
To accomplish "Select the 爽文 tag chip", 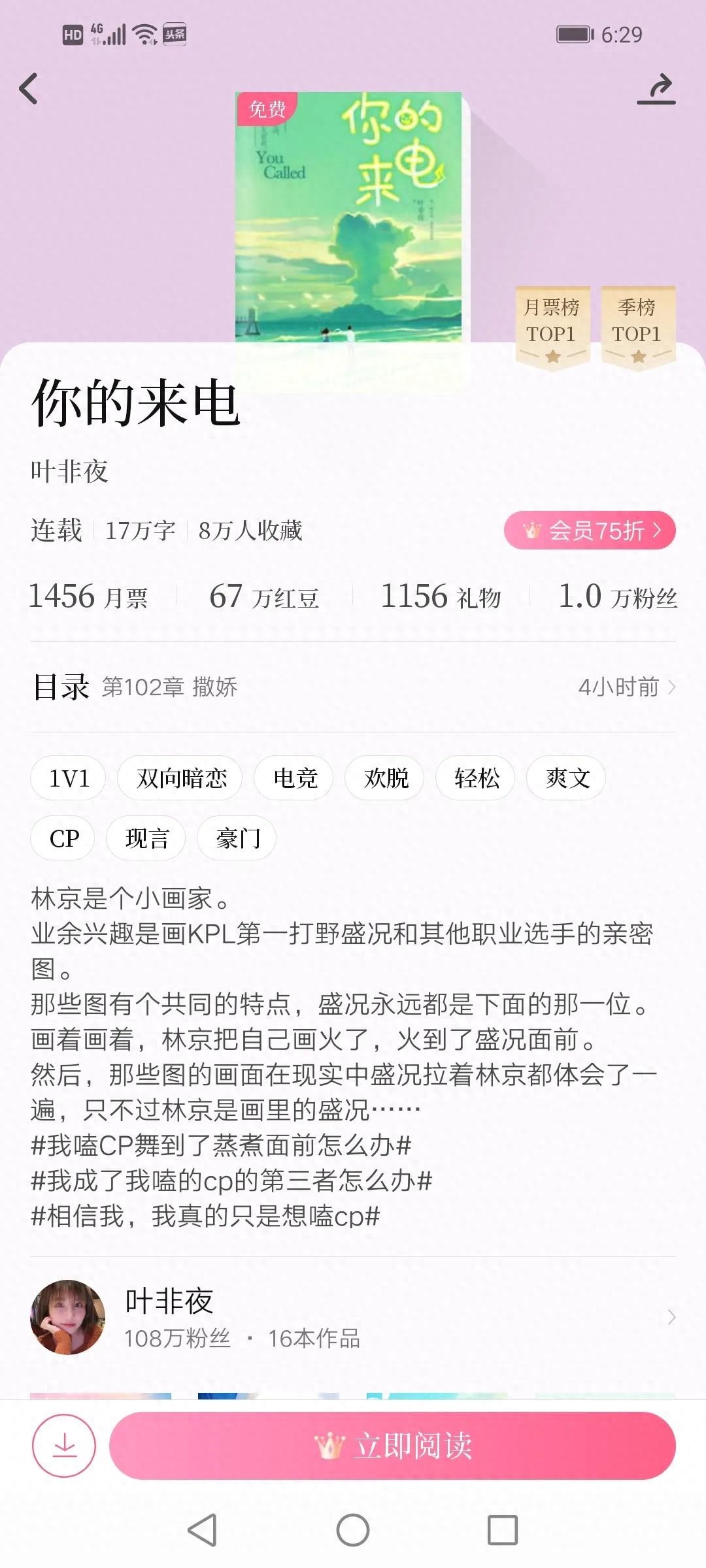I will [x=567, y=778].
